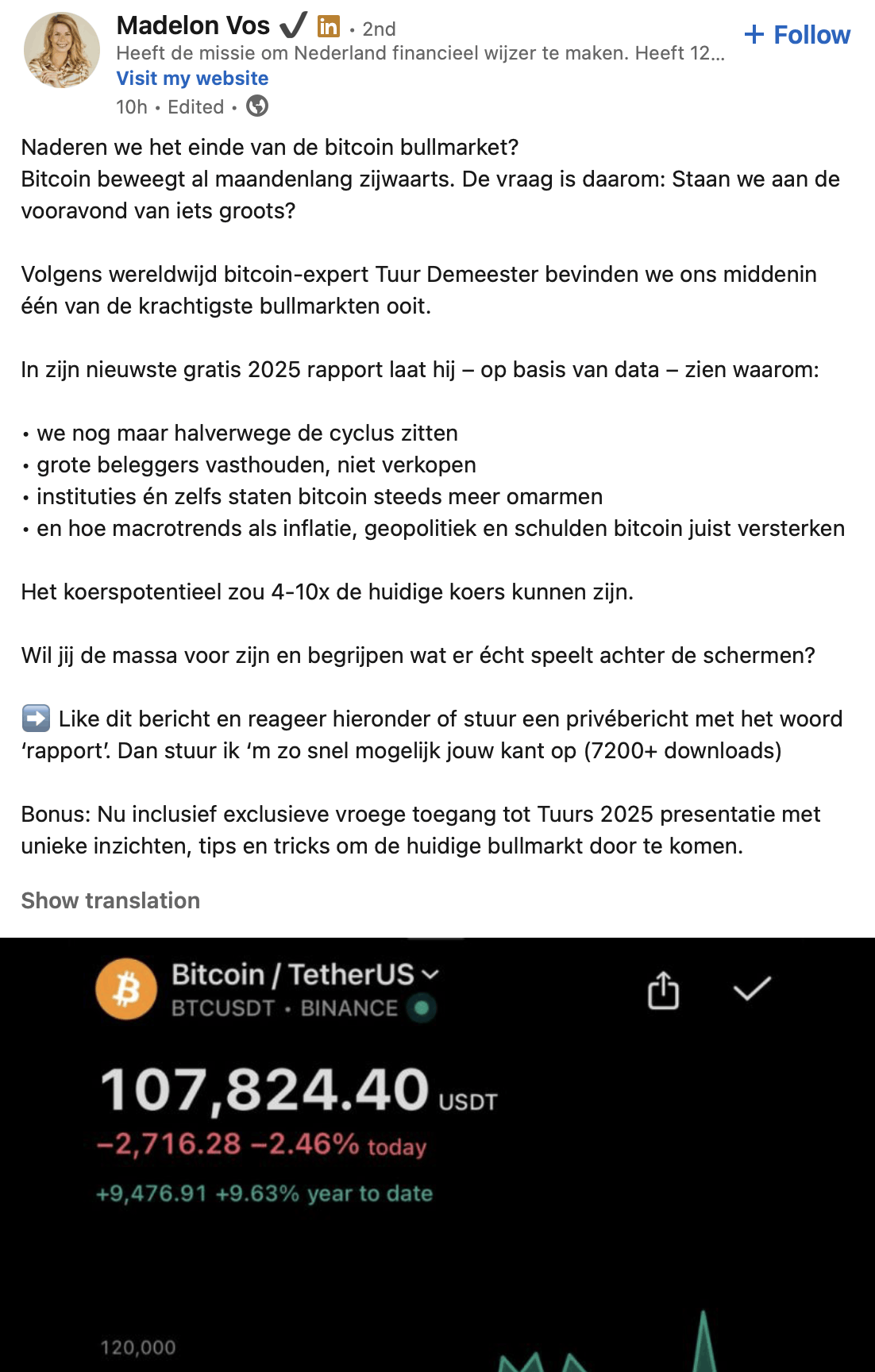Click the orange Bitcoin logo on the chart

127,990
